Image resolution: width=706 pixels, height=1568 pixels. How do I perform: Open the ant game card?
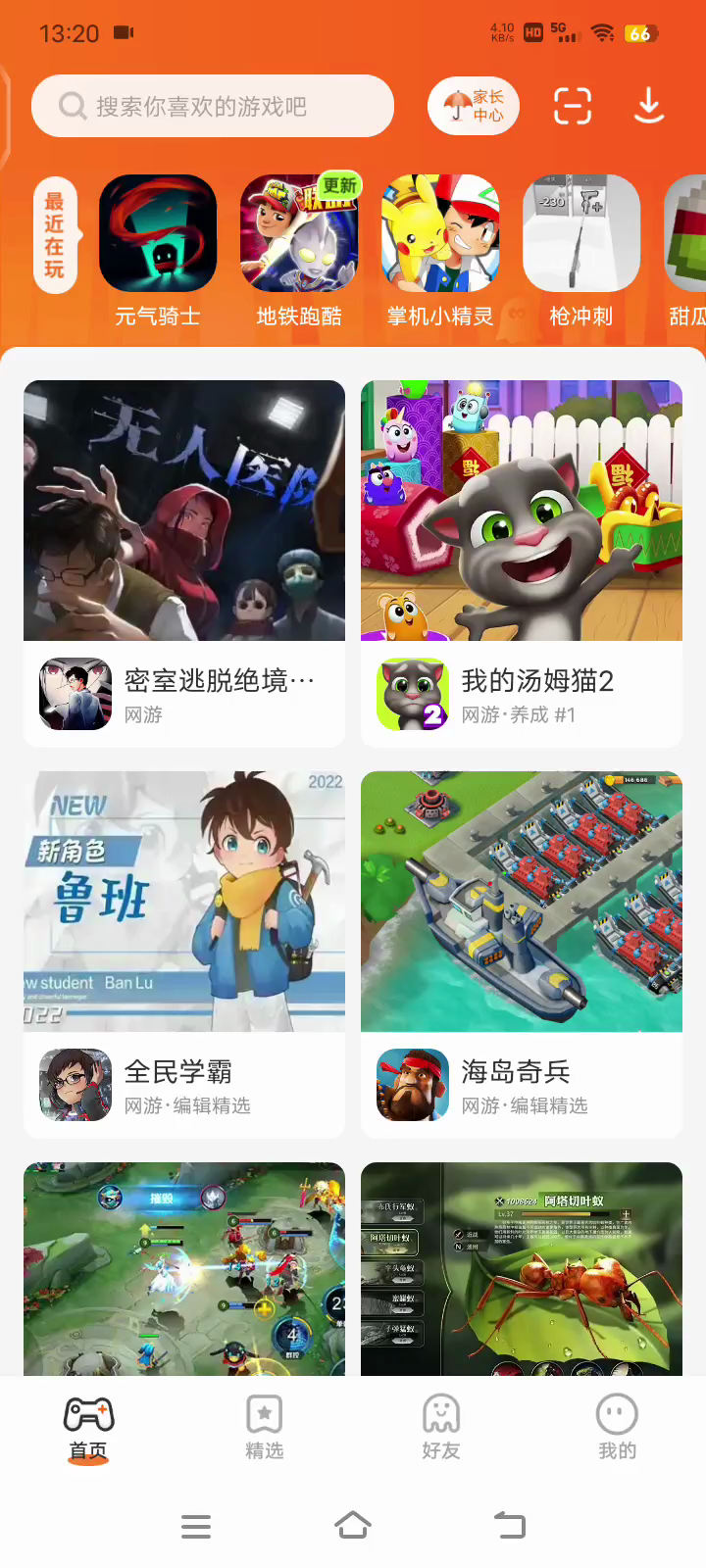coord(522,1268)
